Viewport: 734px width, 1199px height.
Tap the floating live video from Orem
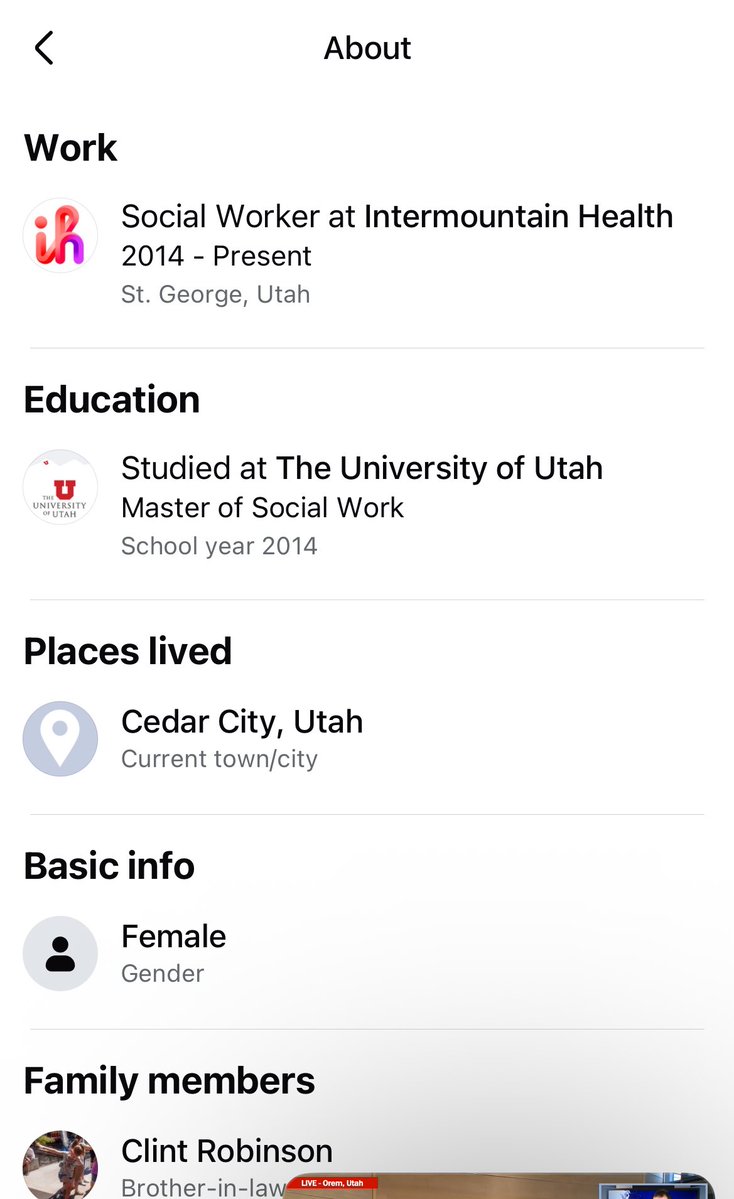pos(500,1188)
